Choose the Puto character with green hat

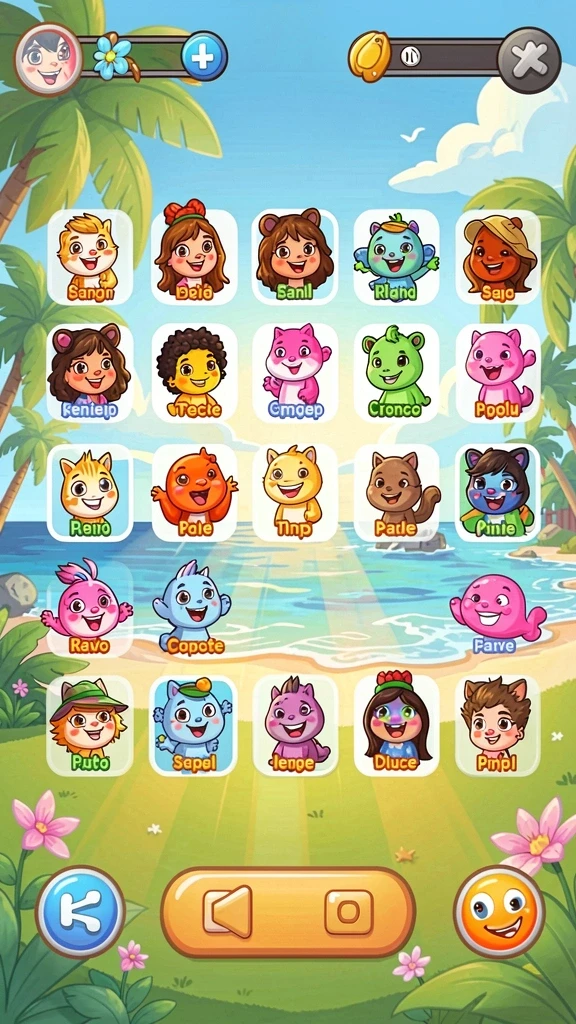click(90, 725)
